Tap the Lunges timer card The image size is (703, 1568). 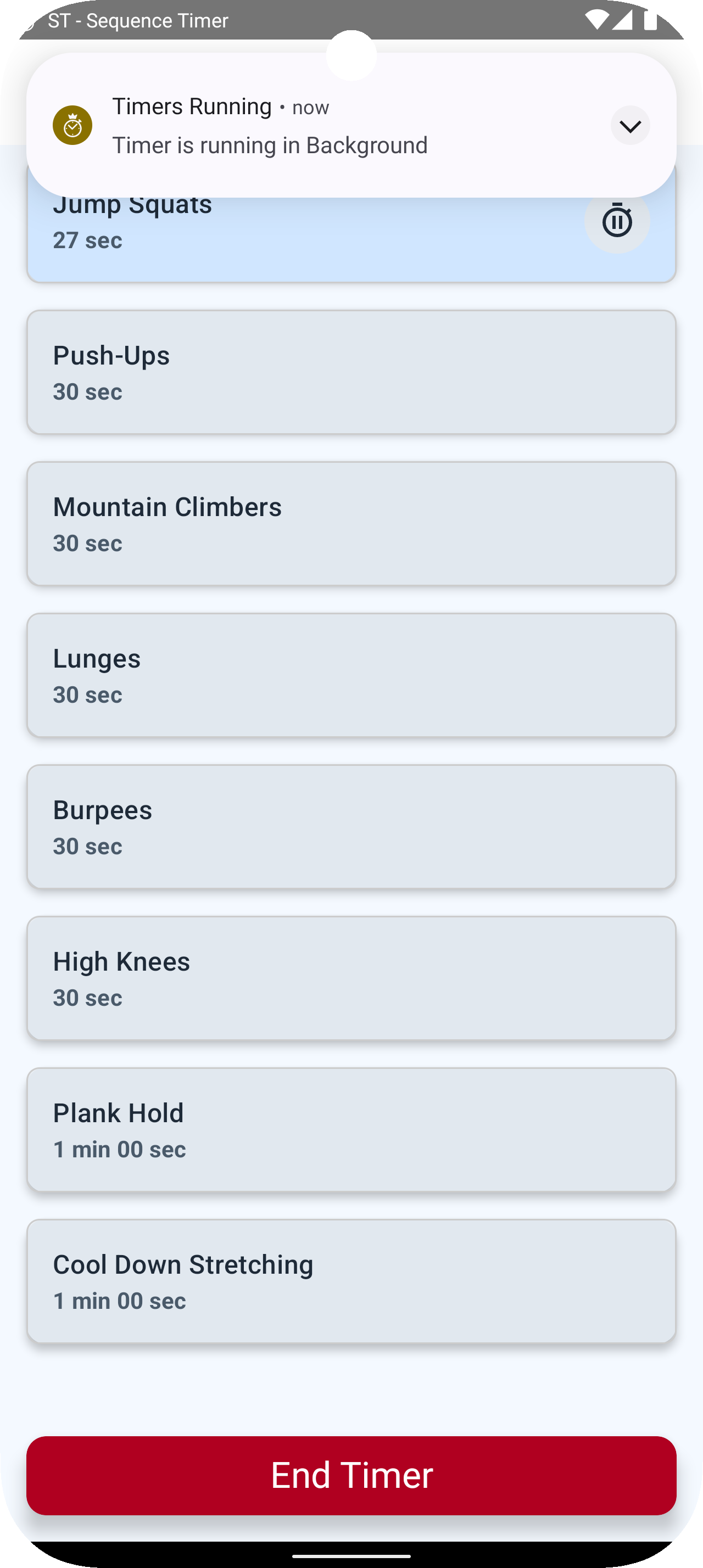351,675
